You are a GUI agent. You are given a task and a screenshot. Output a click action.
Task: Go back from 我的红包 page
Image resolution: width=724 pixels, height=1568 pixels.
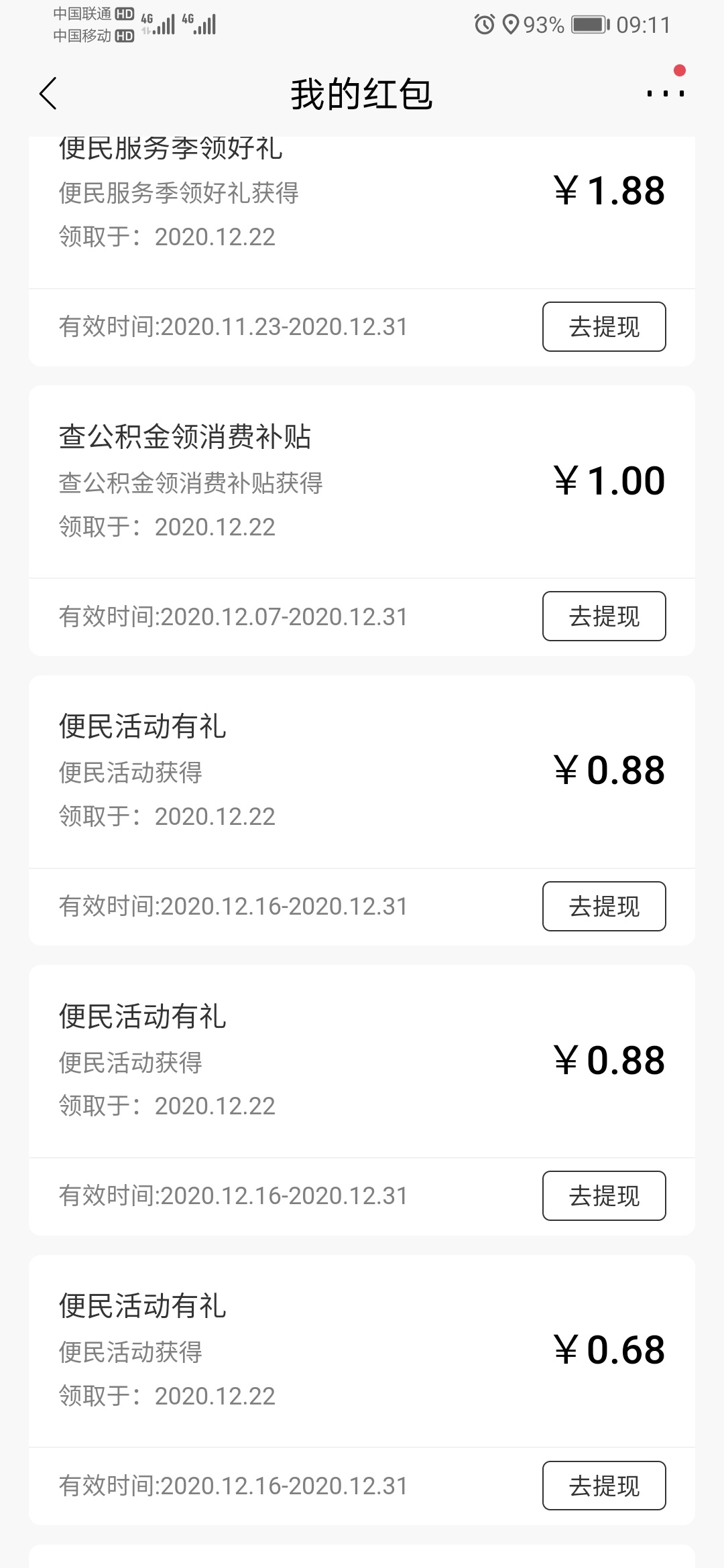tap(48, 93)
